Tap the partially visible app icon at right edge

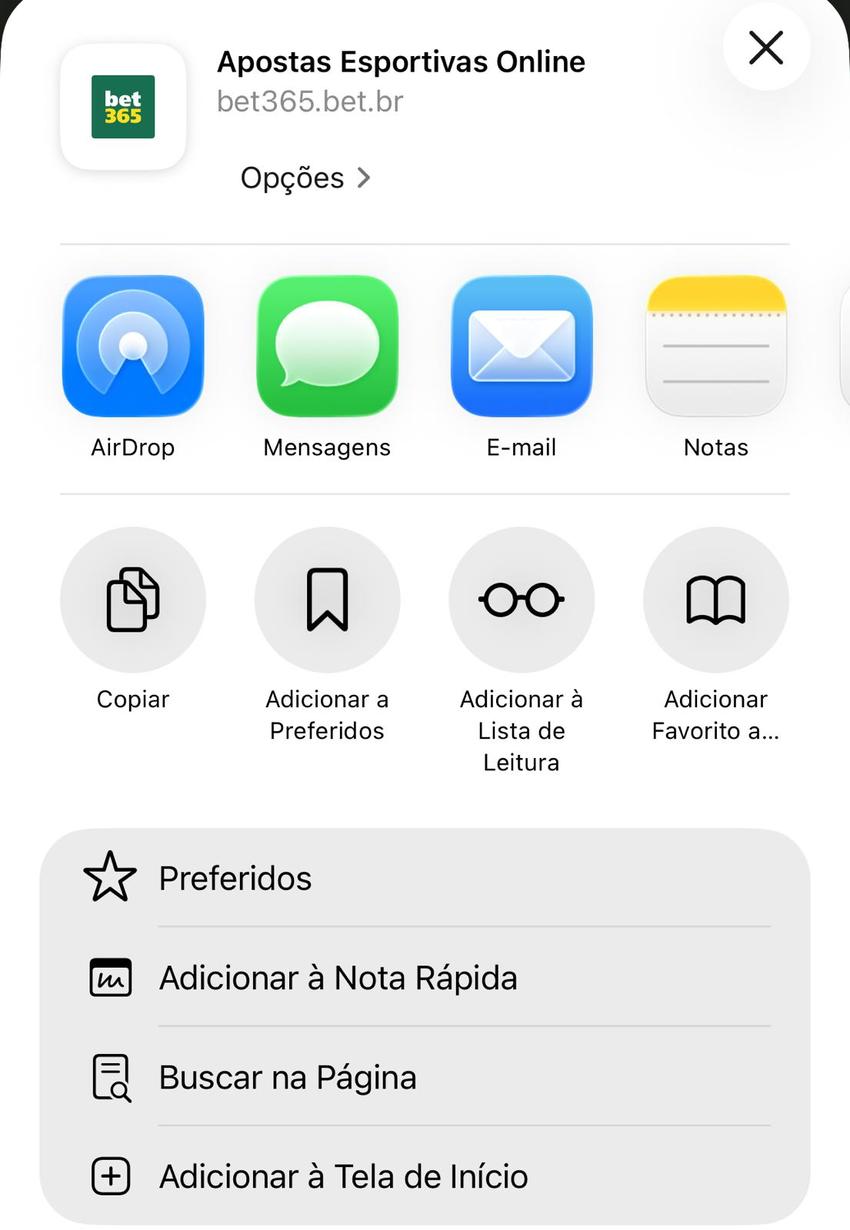843,345
